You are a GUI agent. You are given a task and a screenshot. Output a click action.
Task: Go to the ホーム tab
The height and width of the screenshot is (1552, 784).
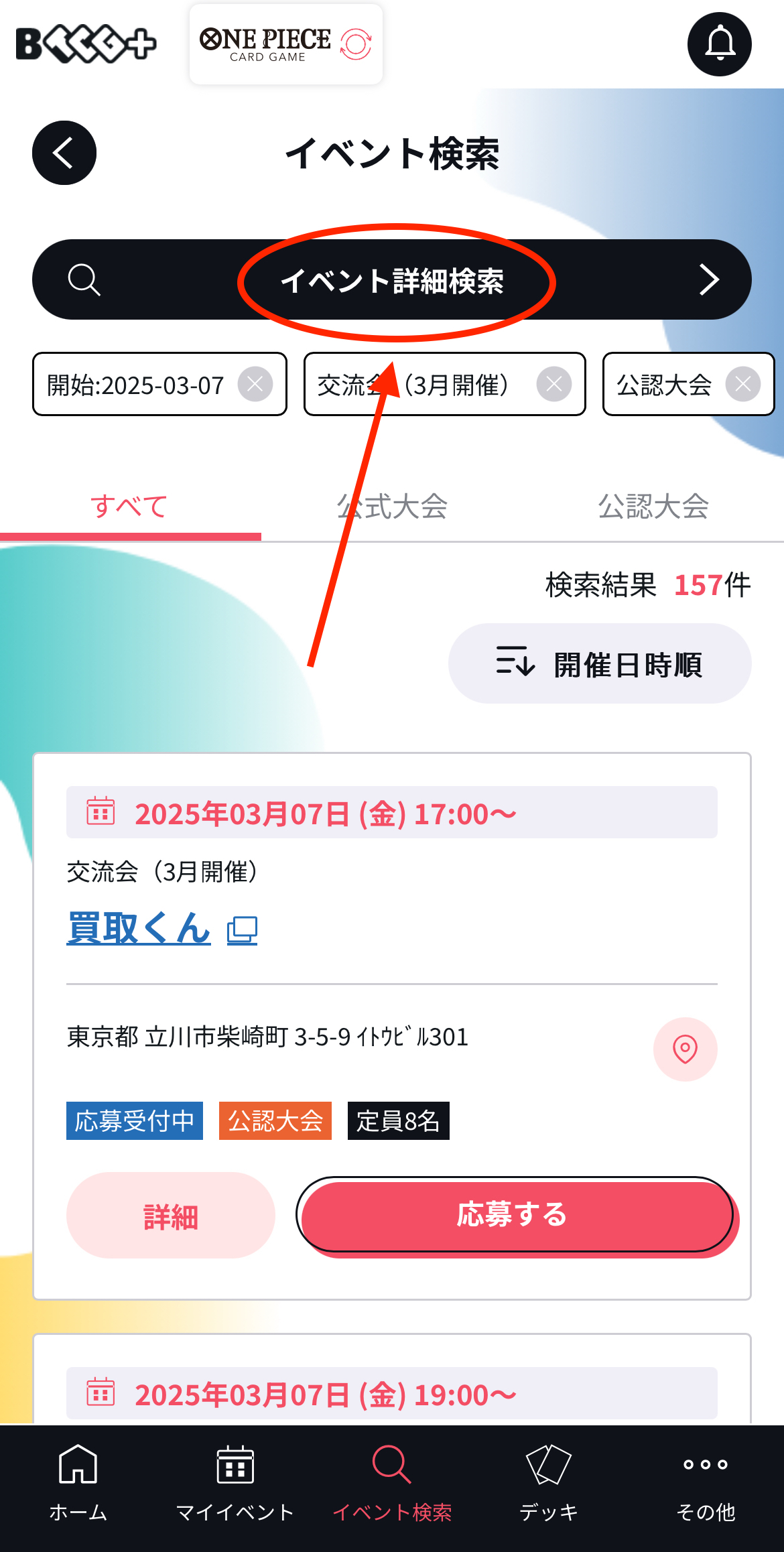tap(78, 1482)
